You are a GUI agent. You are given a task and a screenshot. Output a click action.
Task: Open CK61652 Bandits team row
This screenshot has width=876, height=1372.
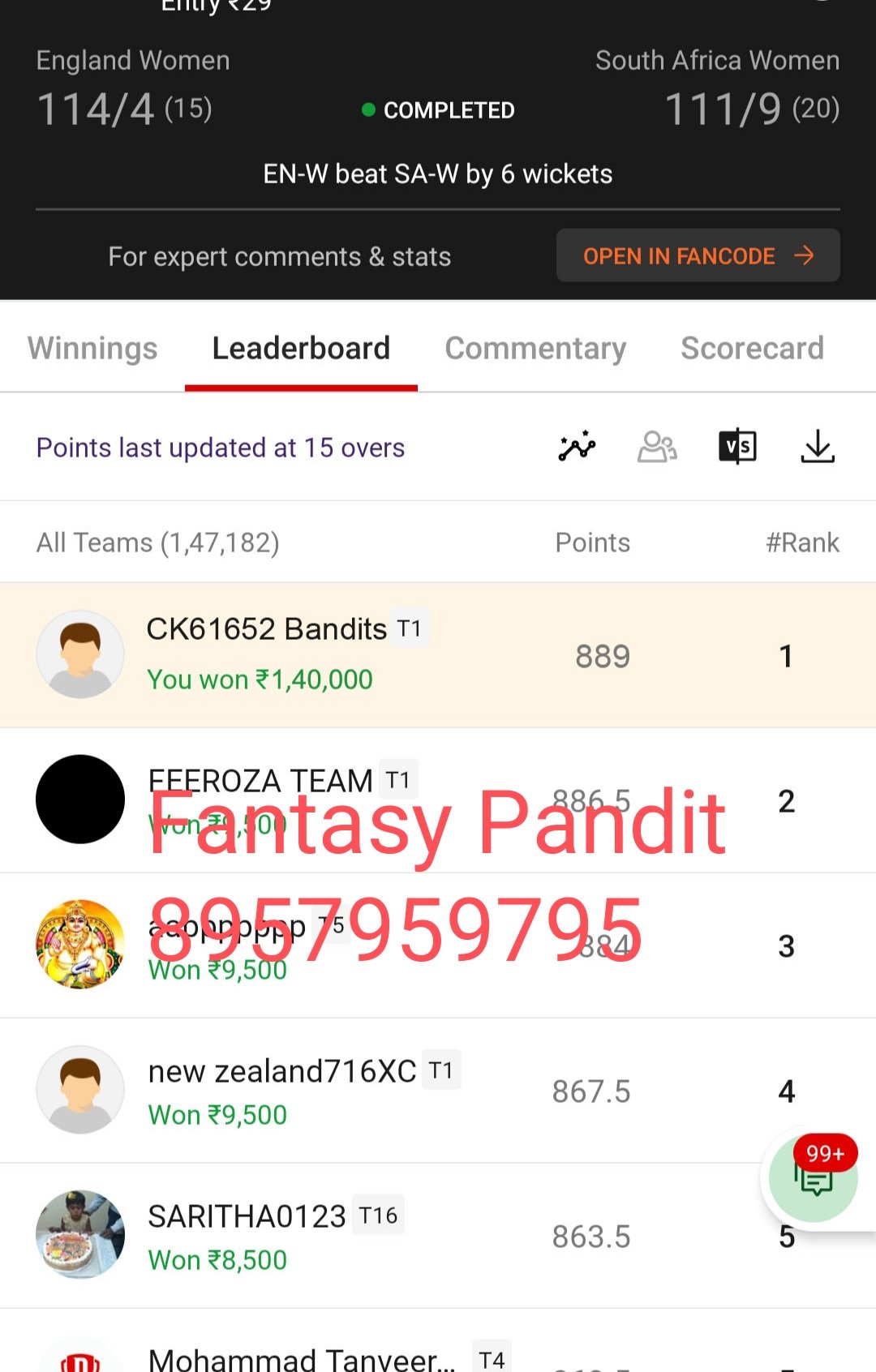438,655
